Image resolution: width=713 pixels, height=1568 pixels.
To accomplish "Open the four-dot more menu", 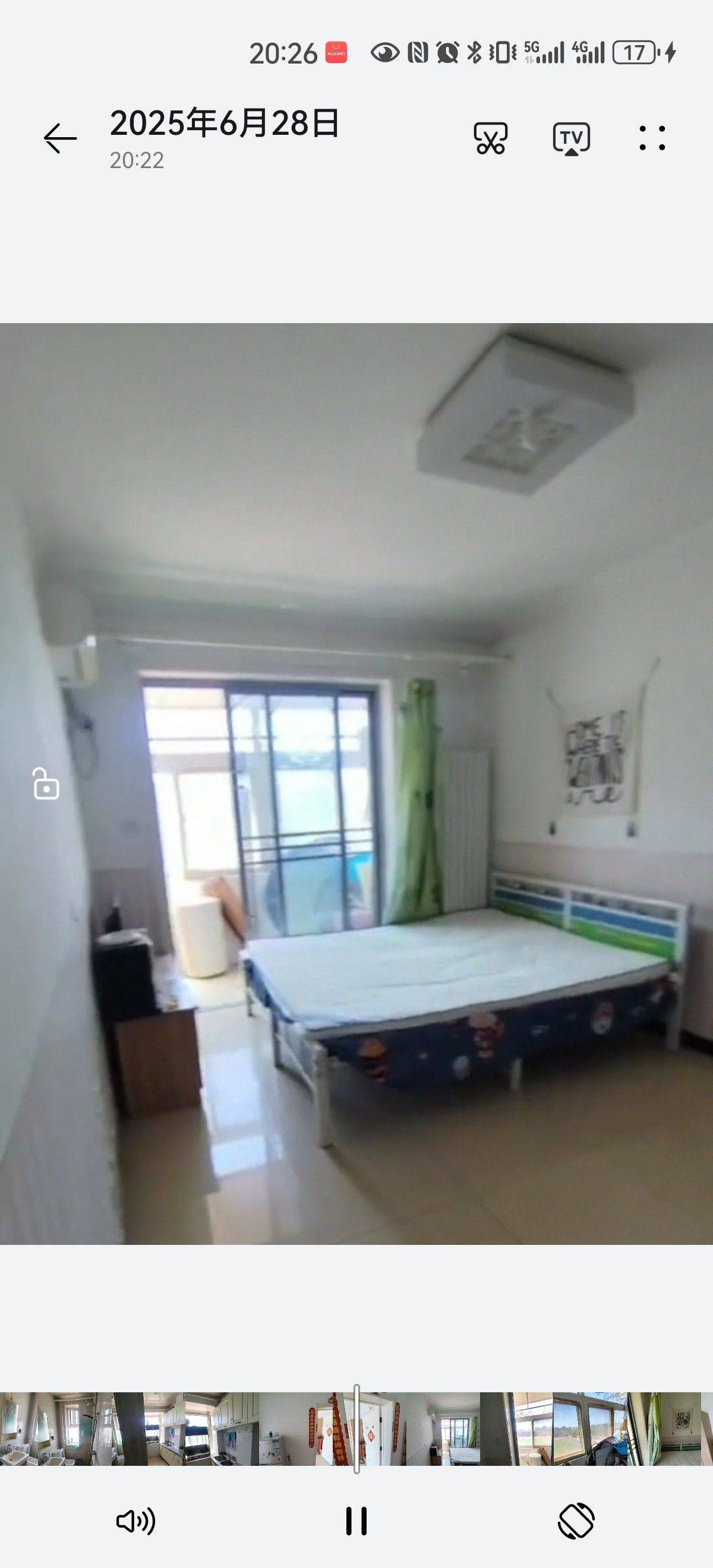I will pyautogui.click(x=652, y=138).
